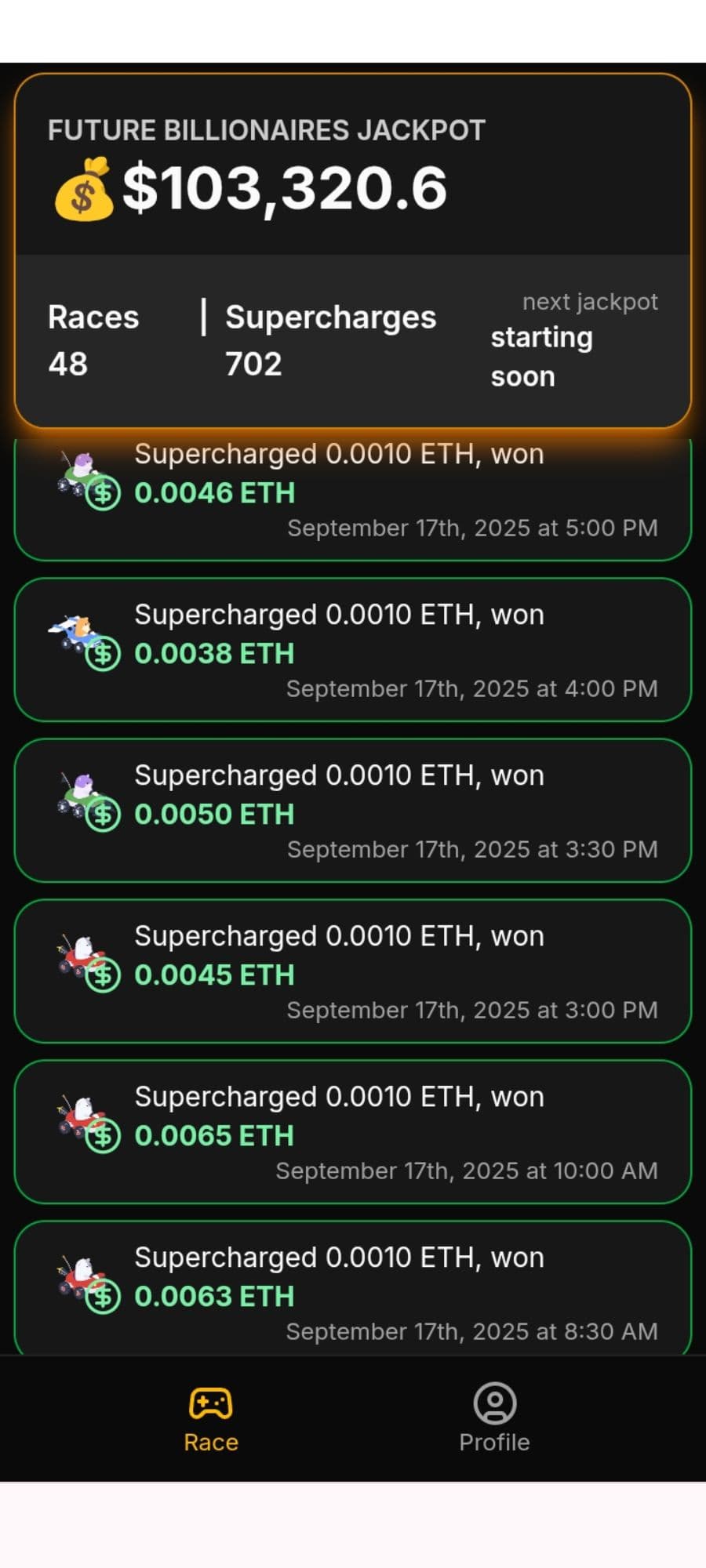Switch to the Race tab
This screenshot has width=706, height=1568.
[210, 1419]
